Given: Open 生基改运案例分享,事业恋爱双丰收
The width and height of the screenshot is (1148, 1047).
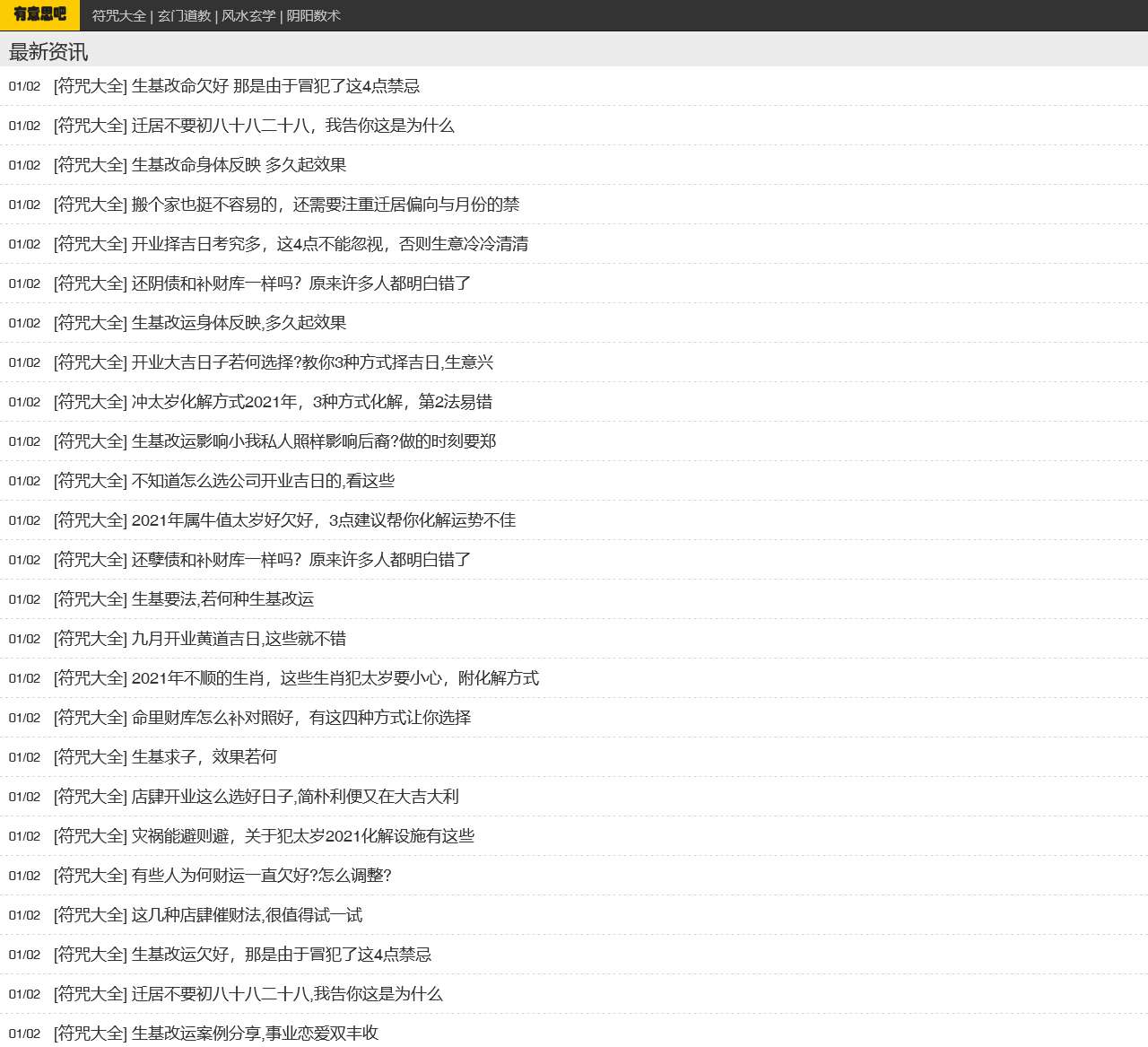Looking at the screenshot, I should tap(255, 1034).
